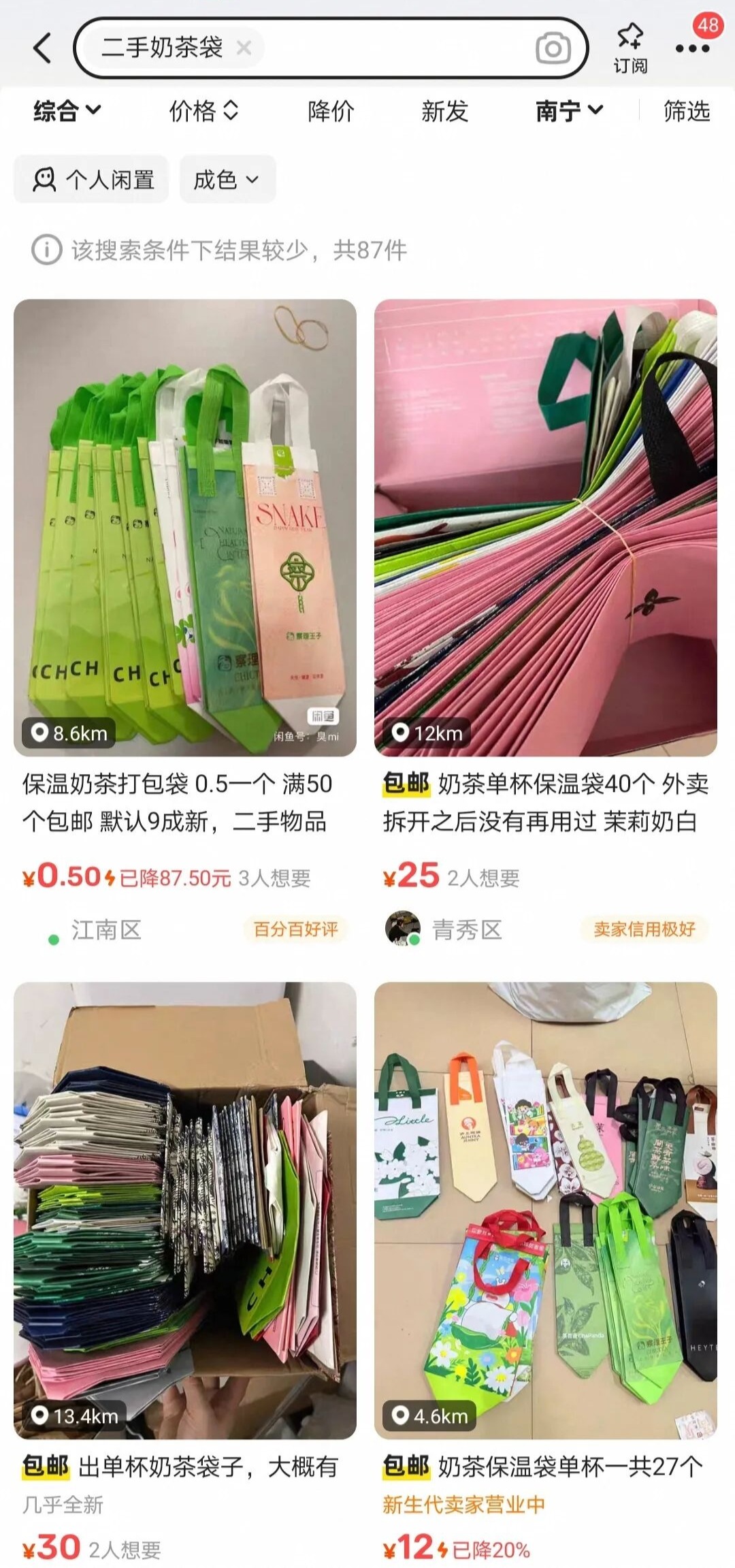View the 出单杯奶茶袋子 listing
Viewport: 735px width, 1568px height.
[x=185, y=1210]
